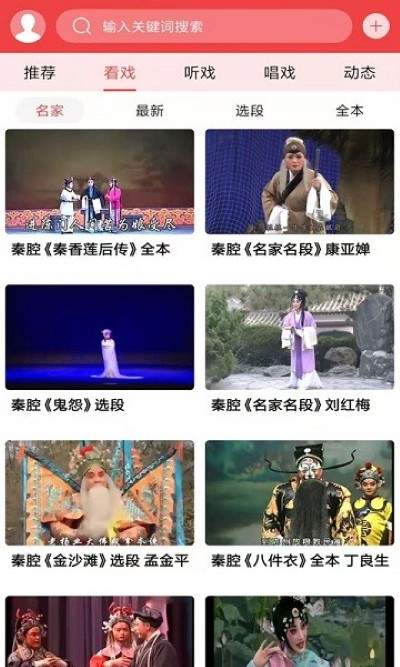Show the 最新 videos

(149, 111)
